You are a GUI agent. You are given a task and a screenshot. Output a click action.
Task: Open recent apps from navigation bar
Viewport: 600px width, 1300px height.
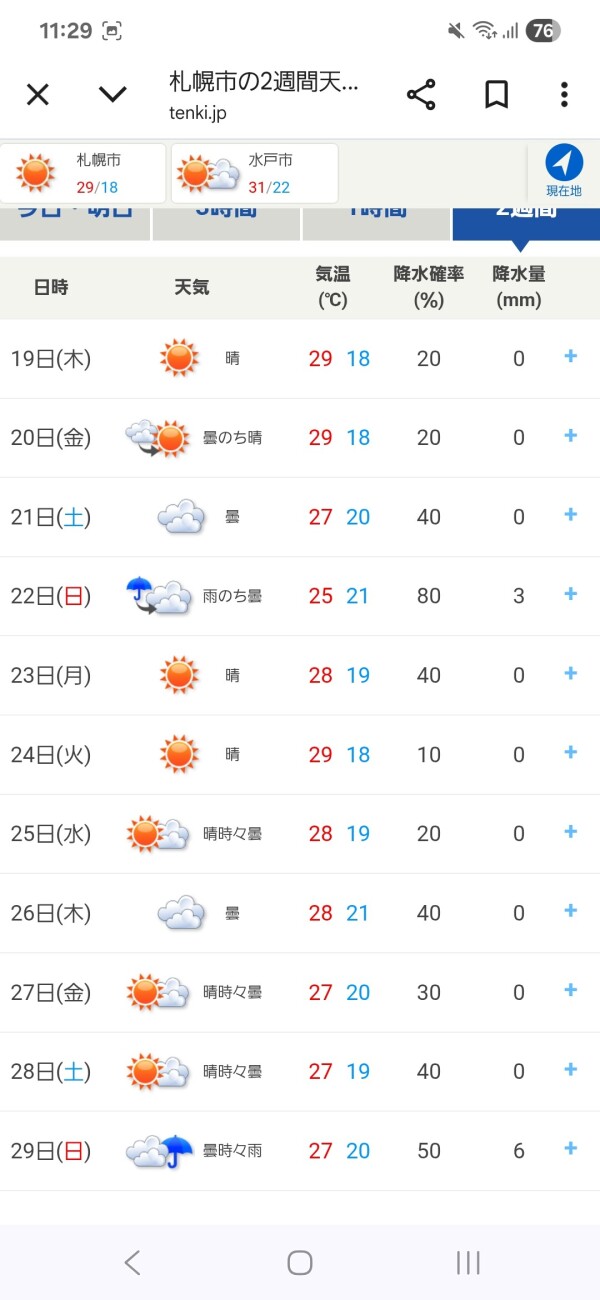pos(468,1263)
